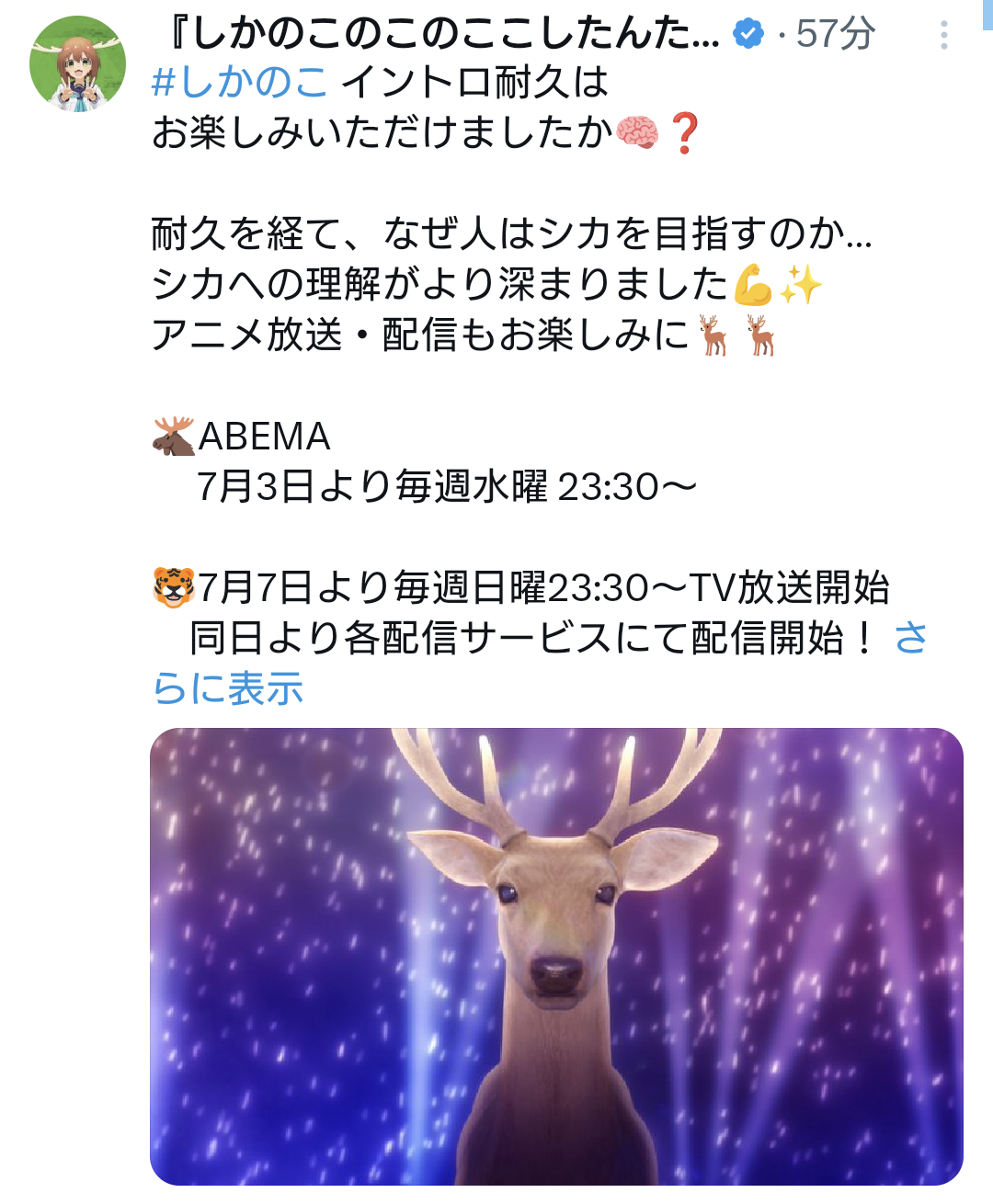Viewport: 993px width, 1204px height.
Task: Expand the tweet with さらに表示
Action: pos(227,688)
